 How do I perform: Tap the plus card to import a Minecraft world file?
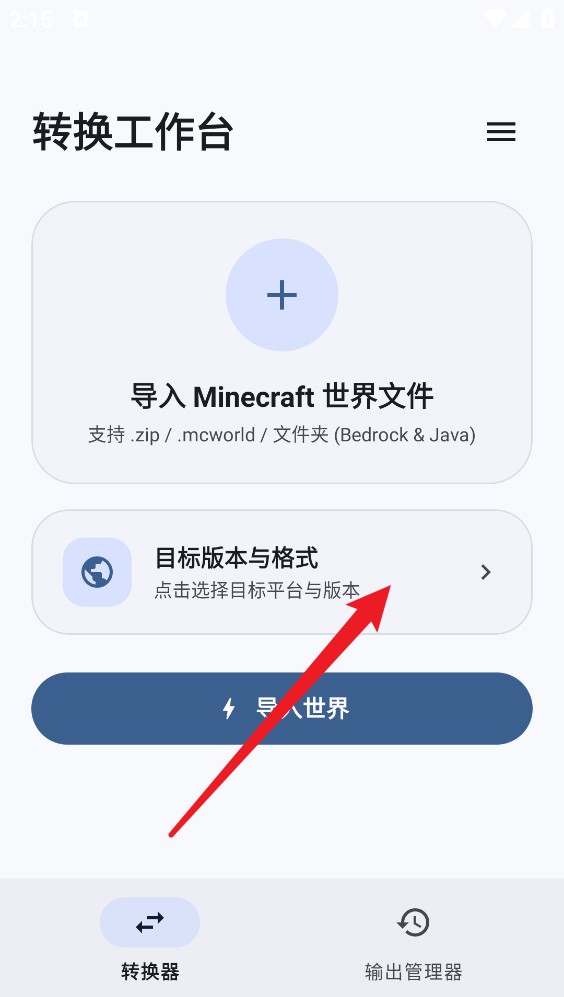(x=282, y=343)
